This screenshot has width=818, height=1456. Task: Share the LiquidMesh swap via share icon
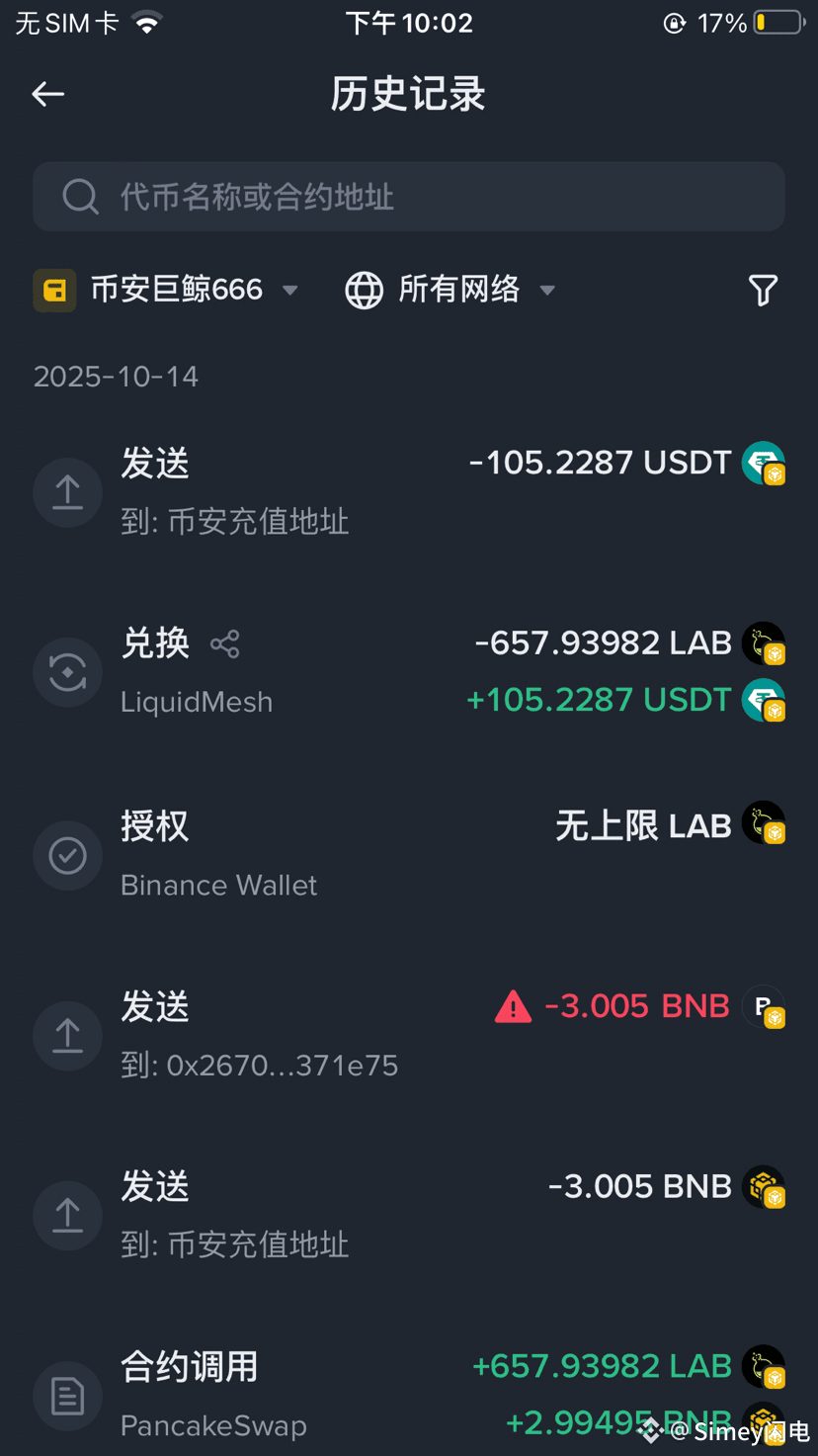tap(225, 644)
